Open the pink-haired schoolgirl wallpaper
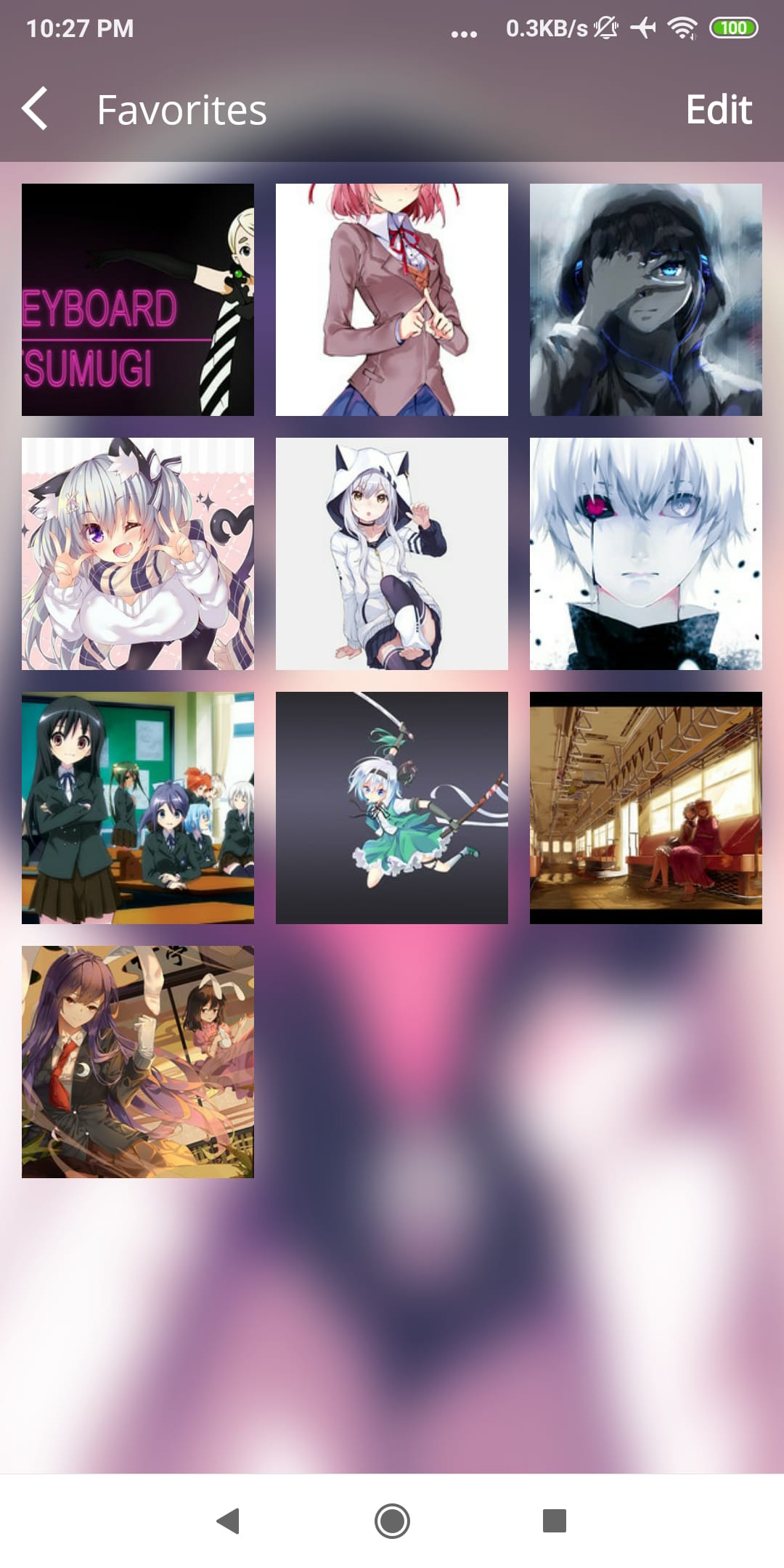This screenshot has width=784, height=1568. [x=391, y=300]
